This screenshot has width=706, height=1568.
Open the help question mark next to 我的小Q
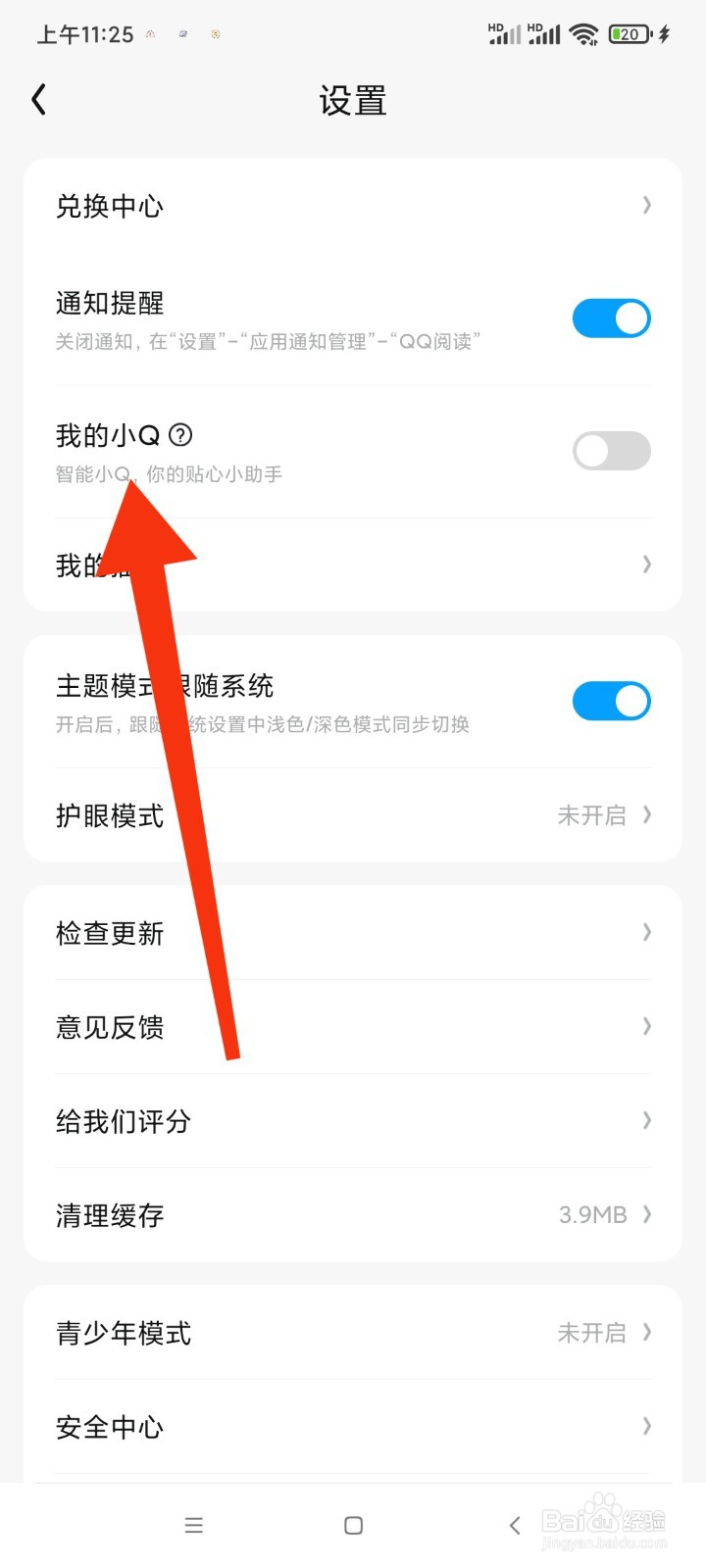click(x=180, y=435)
